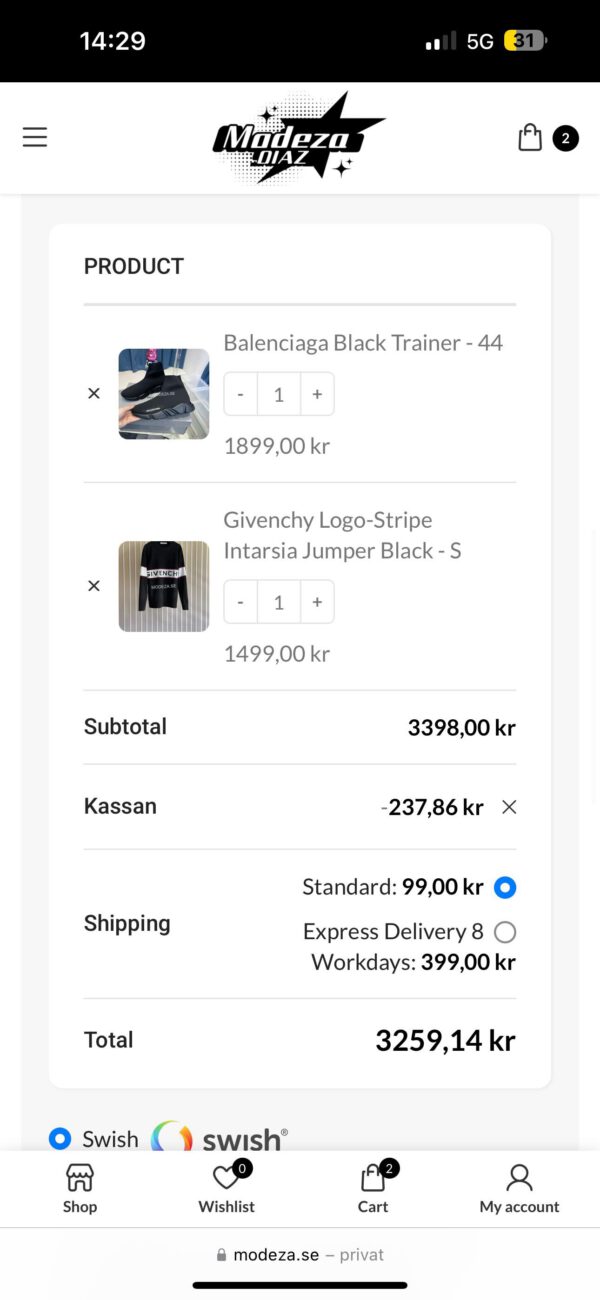Viewport: 600px width, 1300px height.
Task: Increase quantity of Givenchy Jumper
Action: [x=317, y=602]
